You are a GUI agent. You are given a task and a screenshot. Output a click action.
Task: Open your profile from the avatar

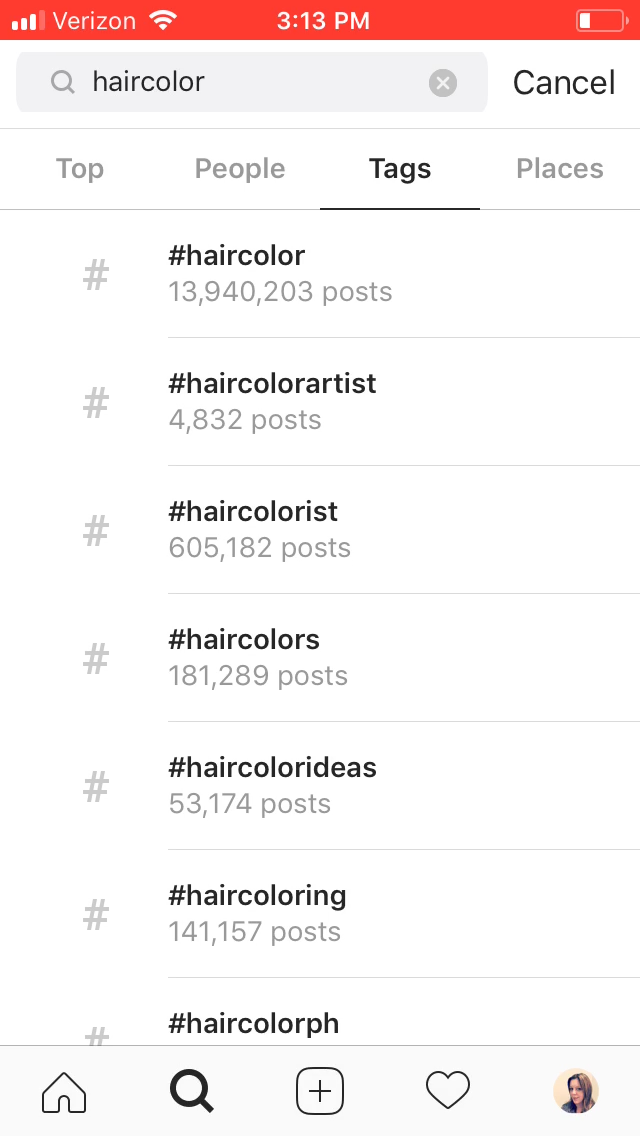[576, 1091]
